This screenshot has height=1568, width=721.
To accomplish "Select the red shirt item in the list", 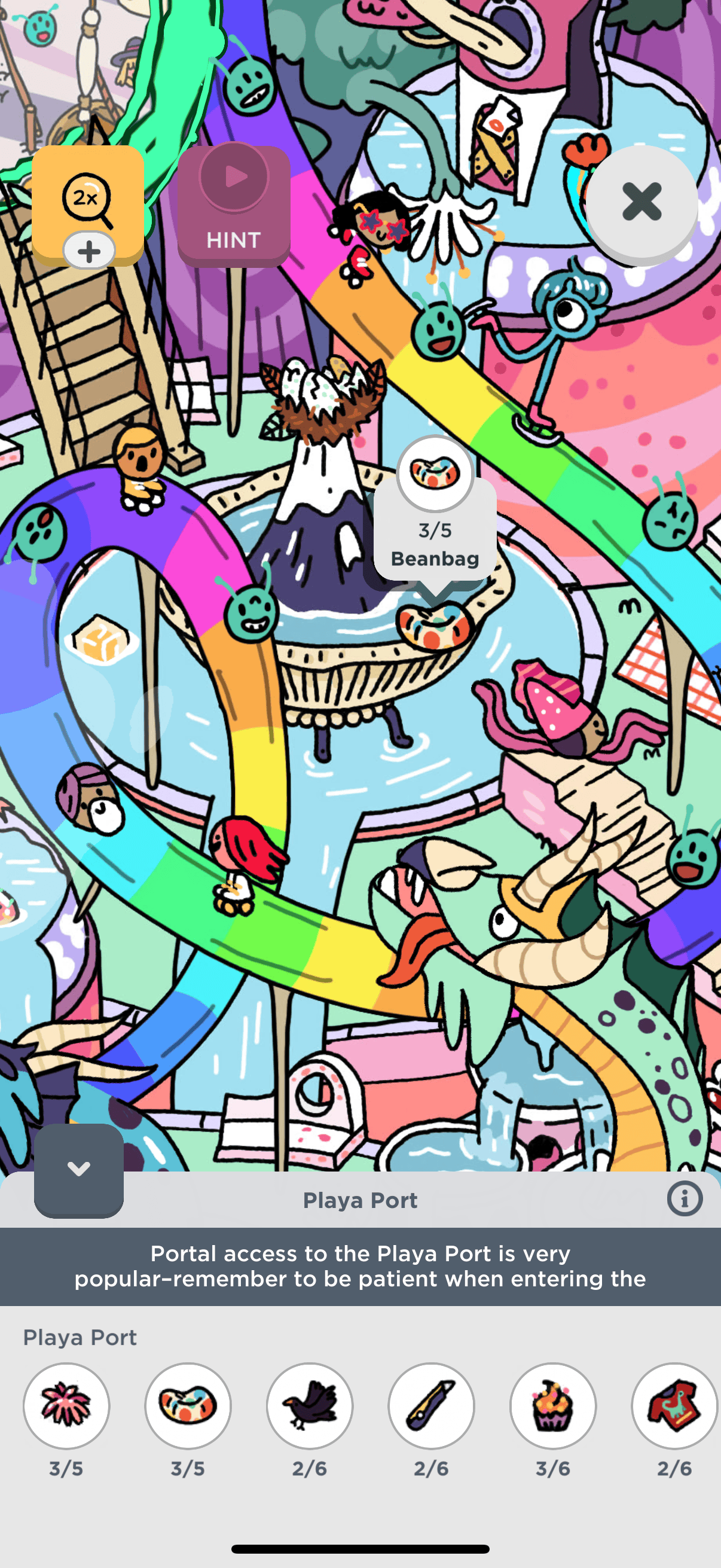I will point(674,1405).
